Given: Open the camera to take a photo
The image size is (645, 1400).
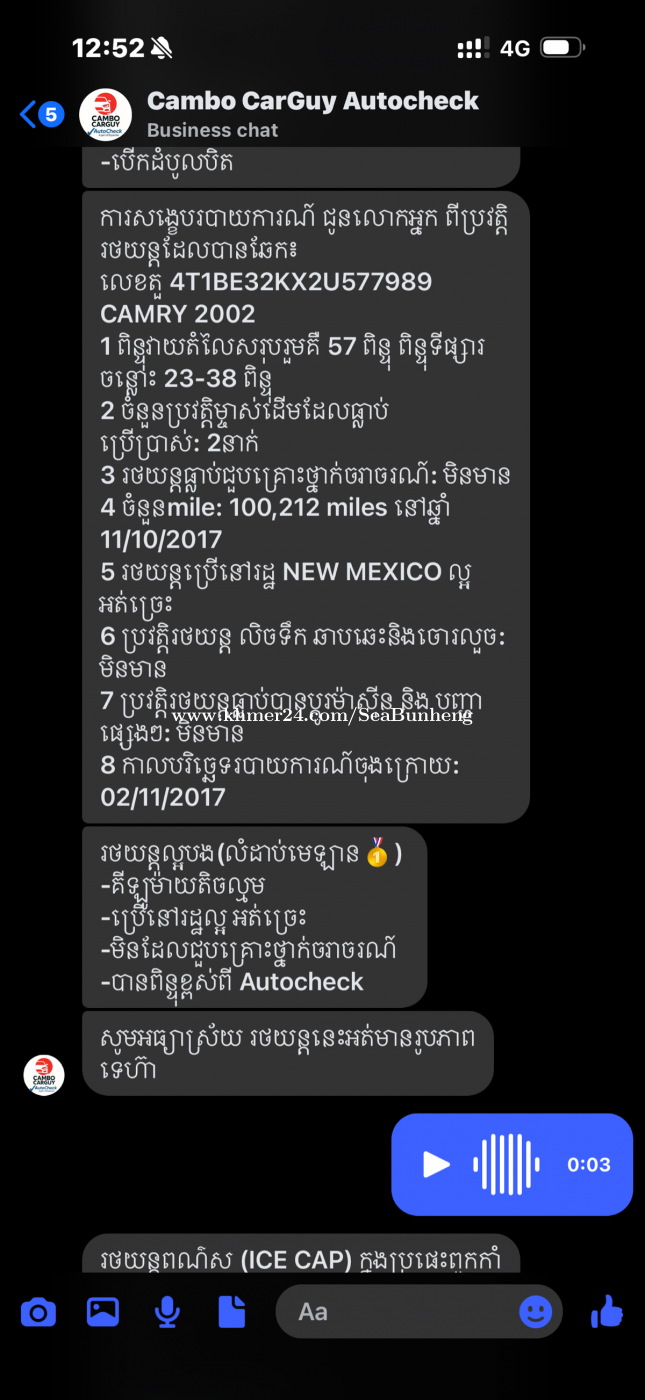Looking at the screenshot, I should click(39, 1311).
